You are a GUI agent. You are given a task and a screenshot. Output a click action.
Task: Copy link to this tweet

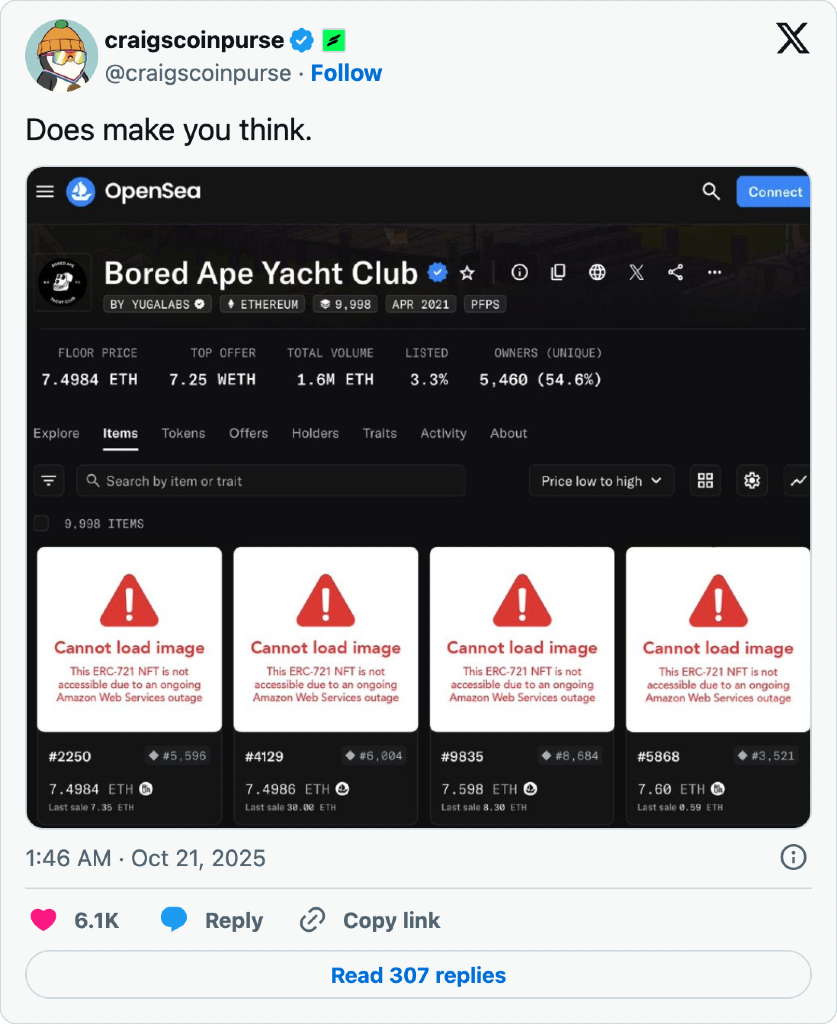tap(370, 920)
